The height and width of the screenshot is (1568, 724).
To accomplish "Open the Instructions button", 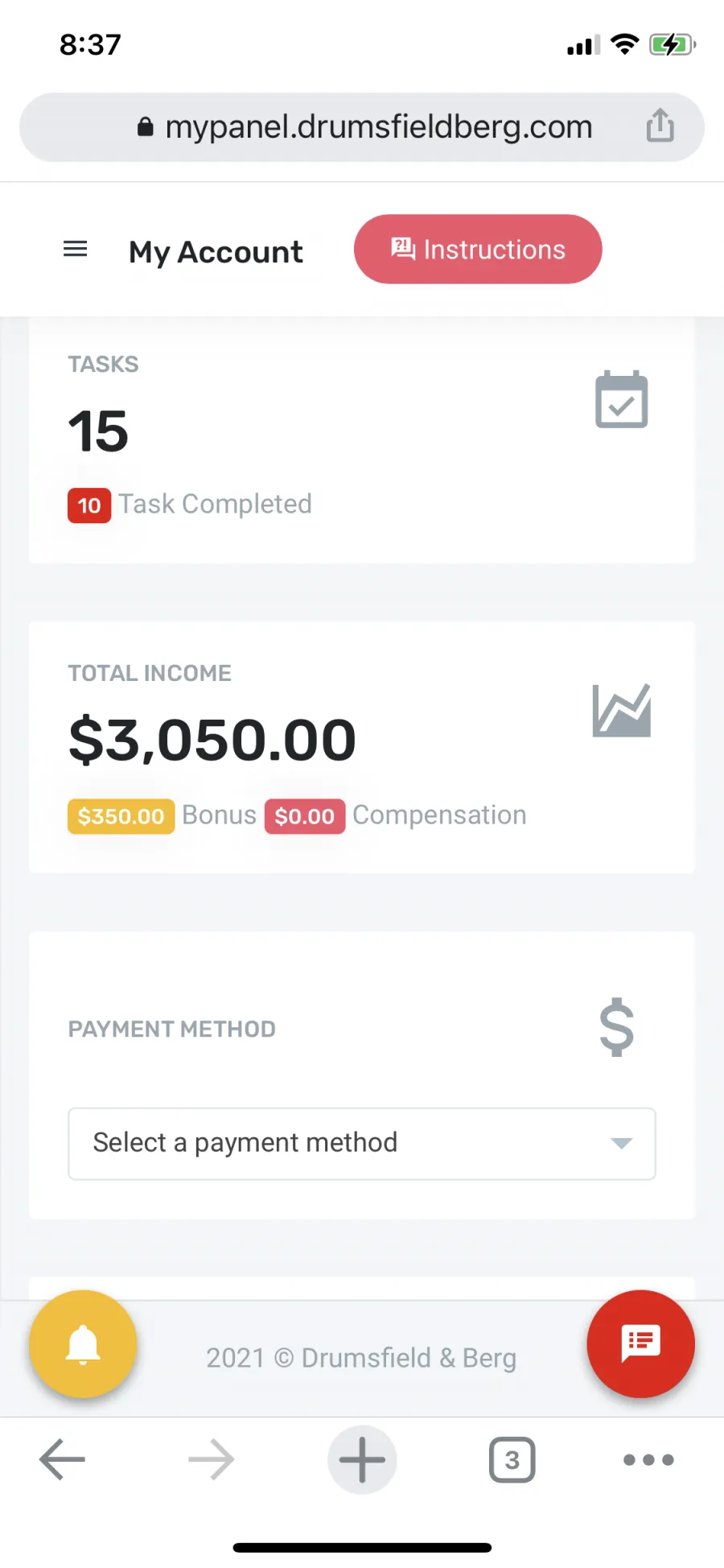I will [478, 250].
